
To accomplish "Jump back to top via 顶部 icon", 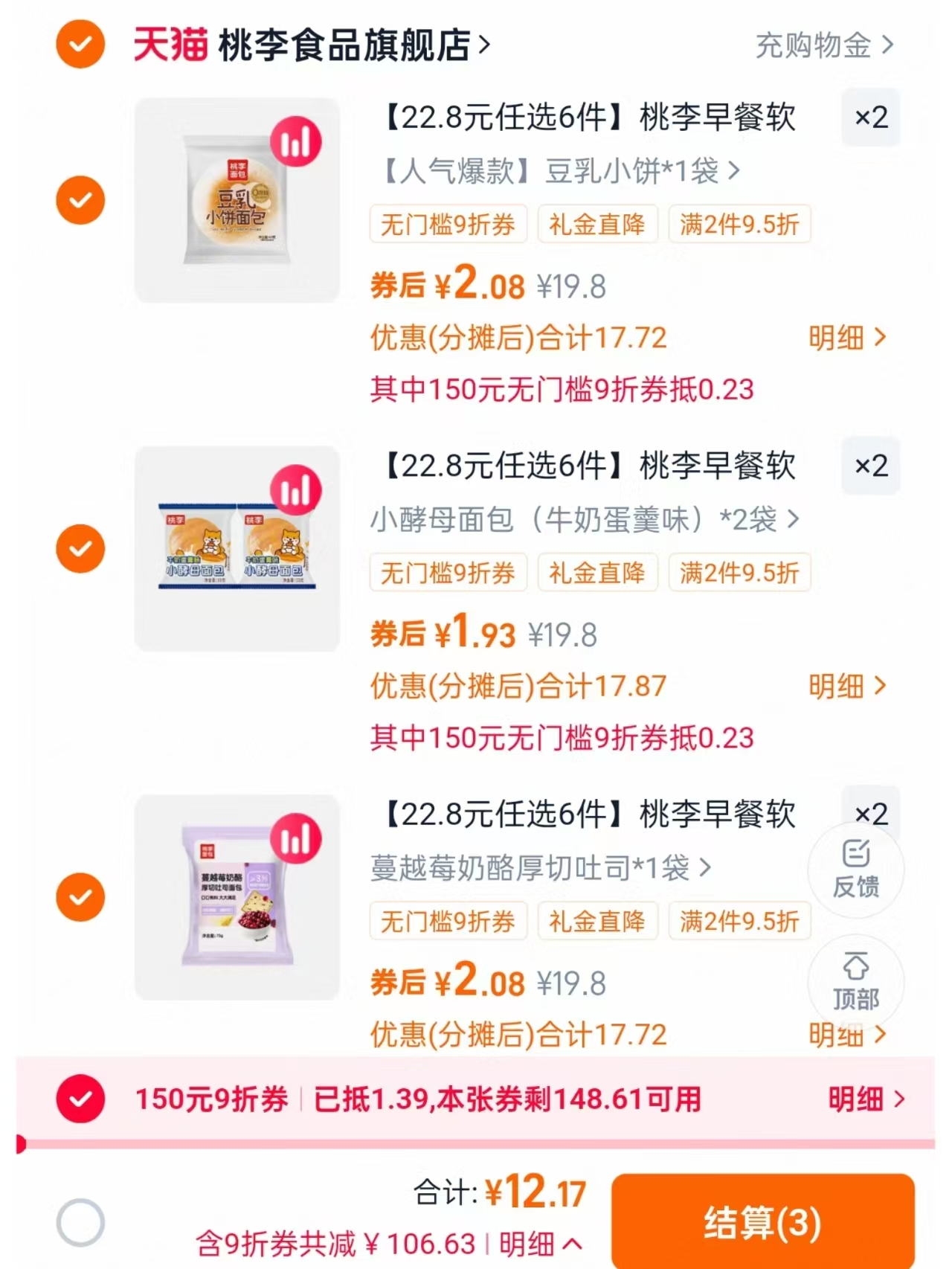I will 855,983.
